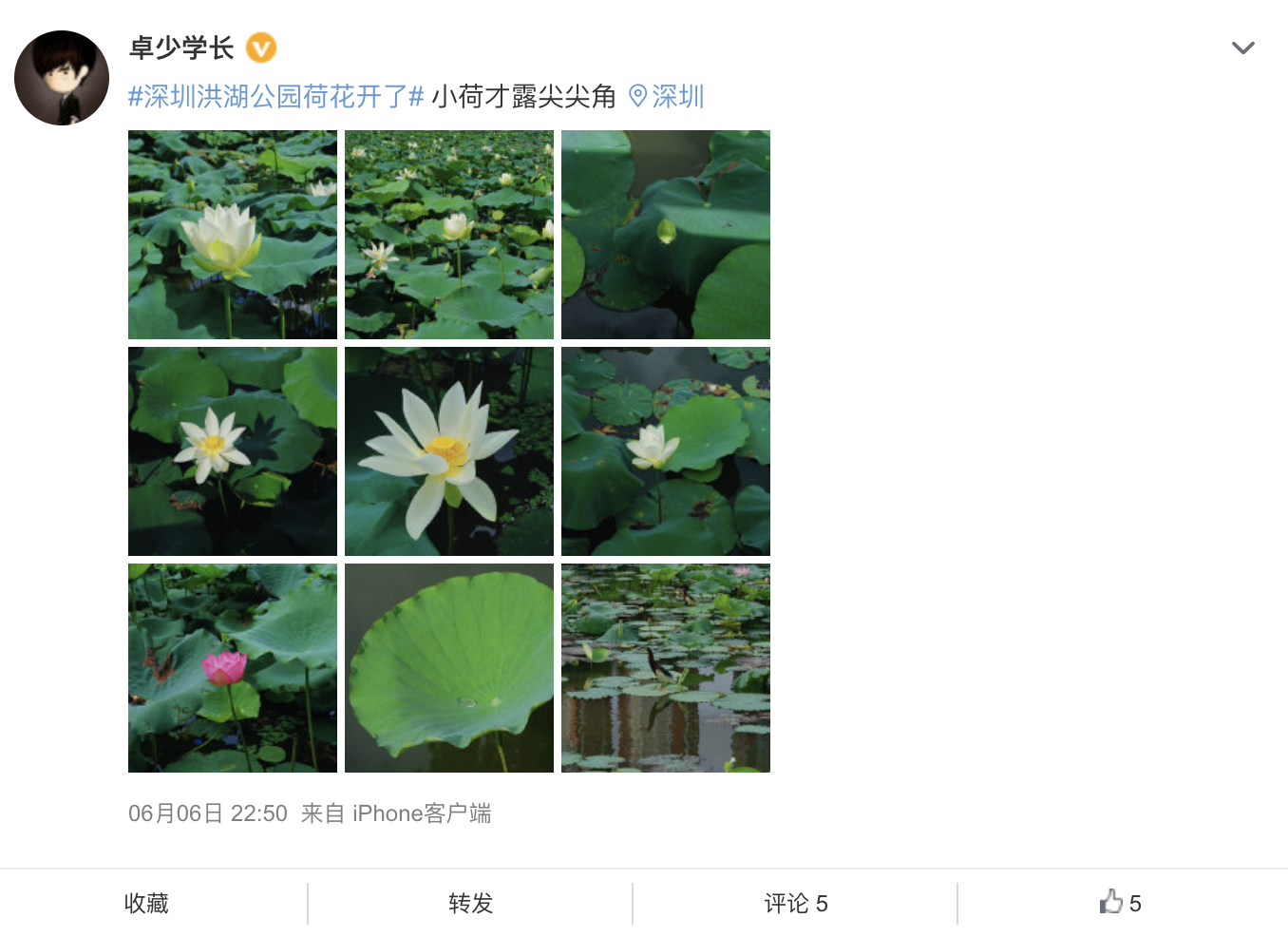The image size is (1288, 937).
Task: Open the 评论 5 comments
Action: tap(795, 903)
